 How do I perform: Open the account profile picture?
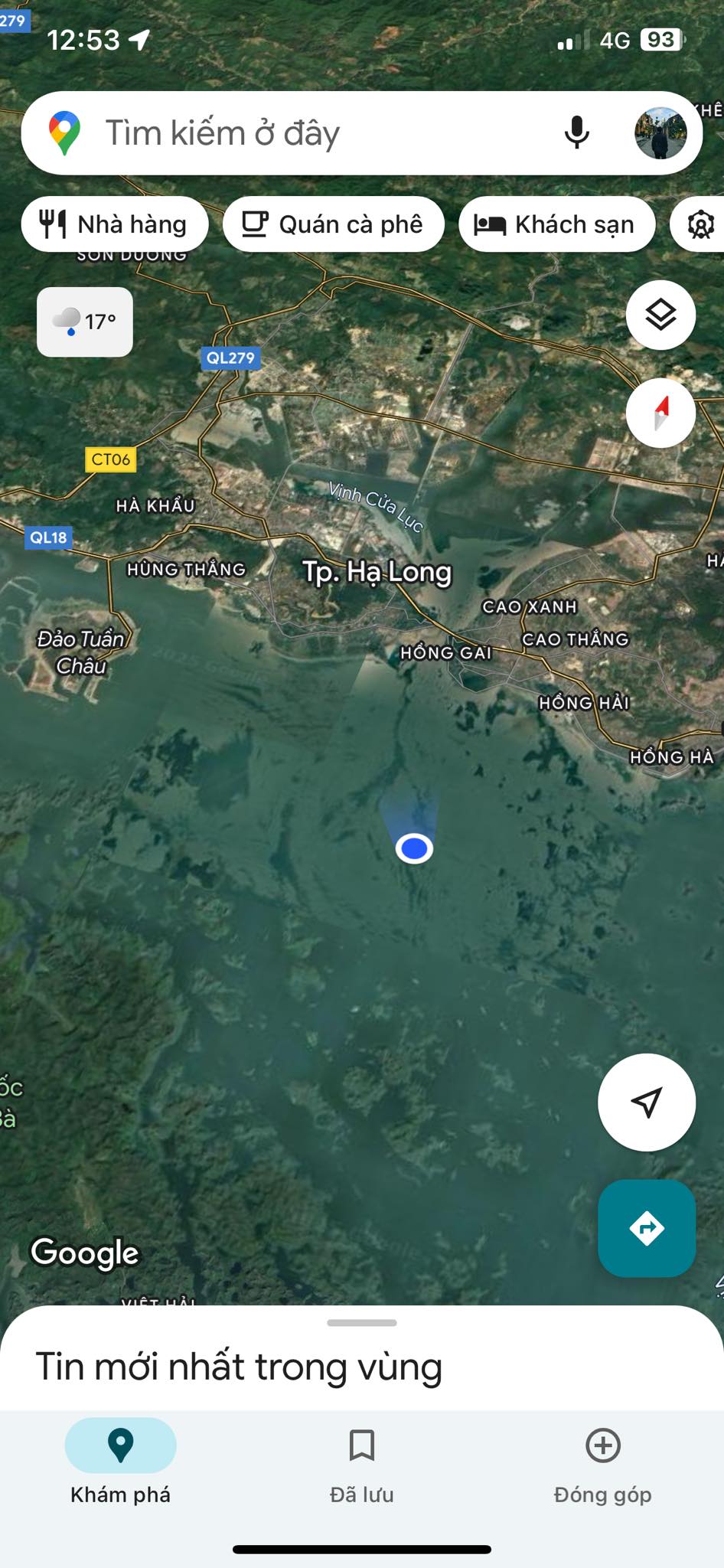(660, 133)
